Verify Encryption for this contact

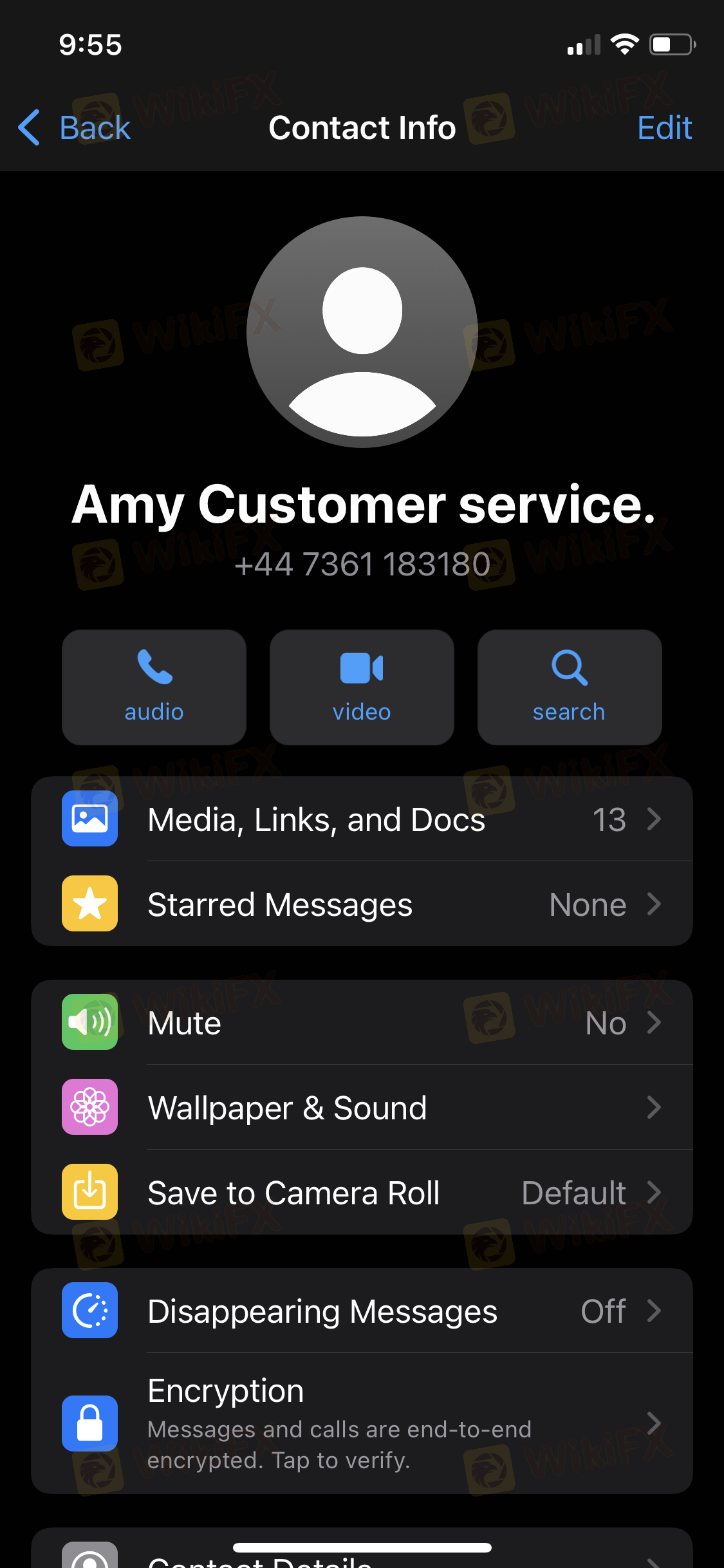pos(362,1423)
